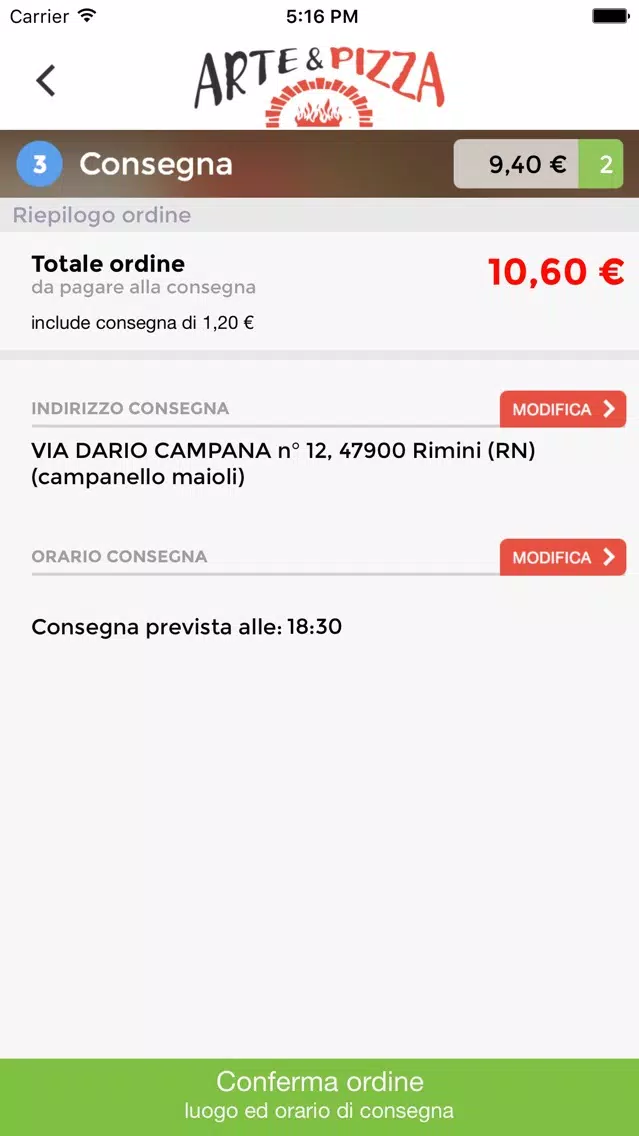This screenshot has width=639, height=1136.
Task: Modify the delivery address (Indirizzo consegna)
Action: [x=563, y=409]
